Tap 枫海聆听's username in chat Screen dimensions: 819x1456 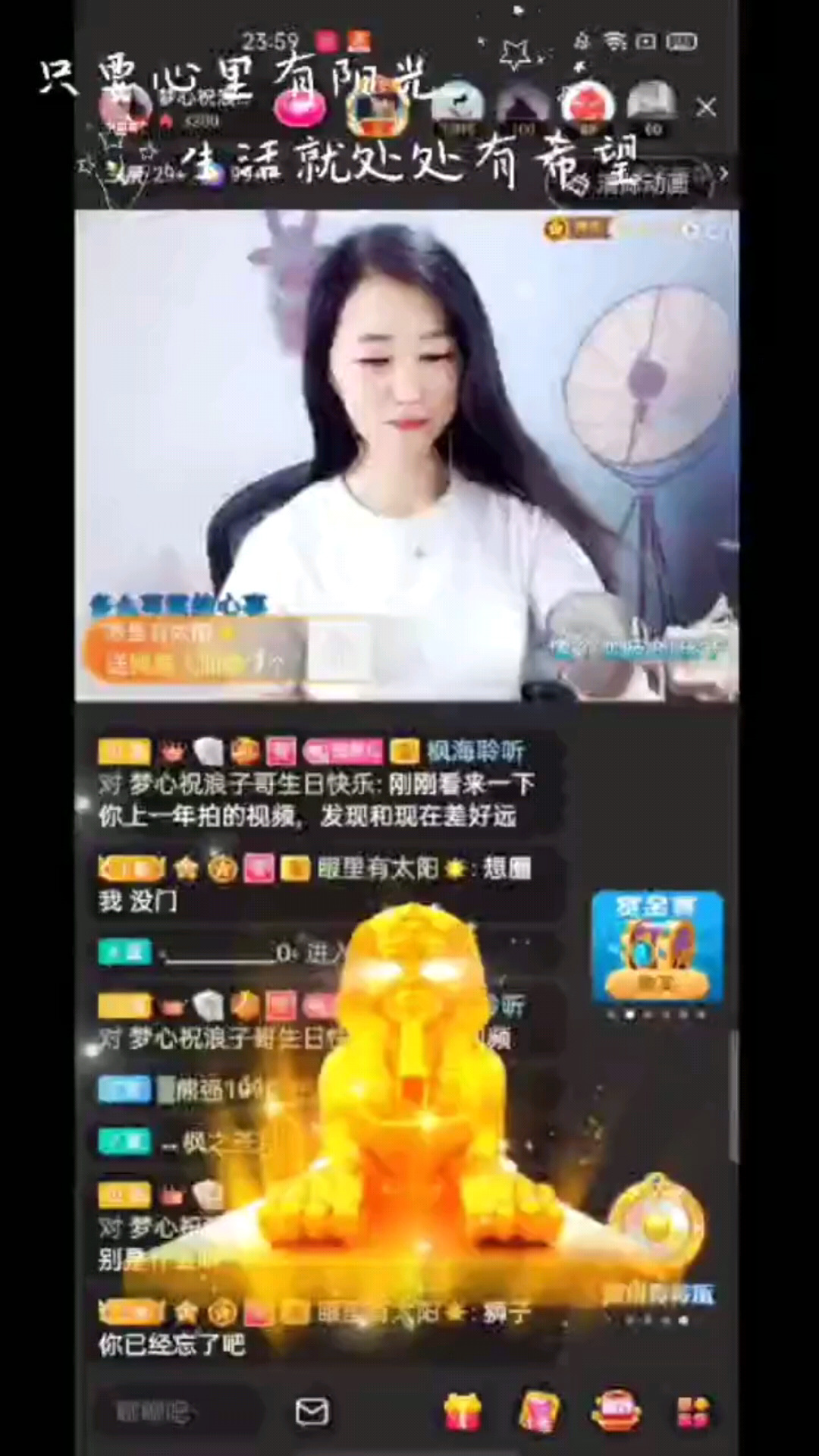[x=475, y=752]
